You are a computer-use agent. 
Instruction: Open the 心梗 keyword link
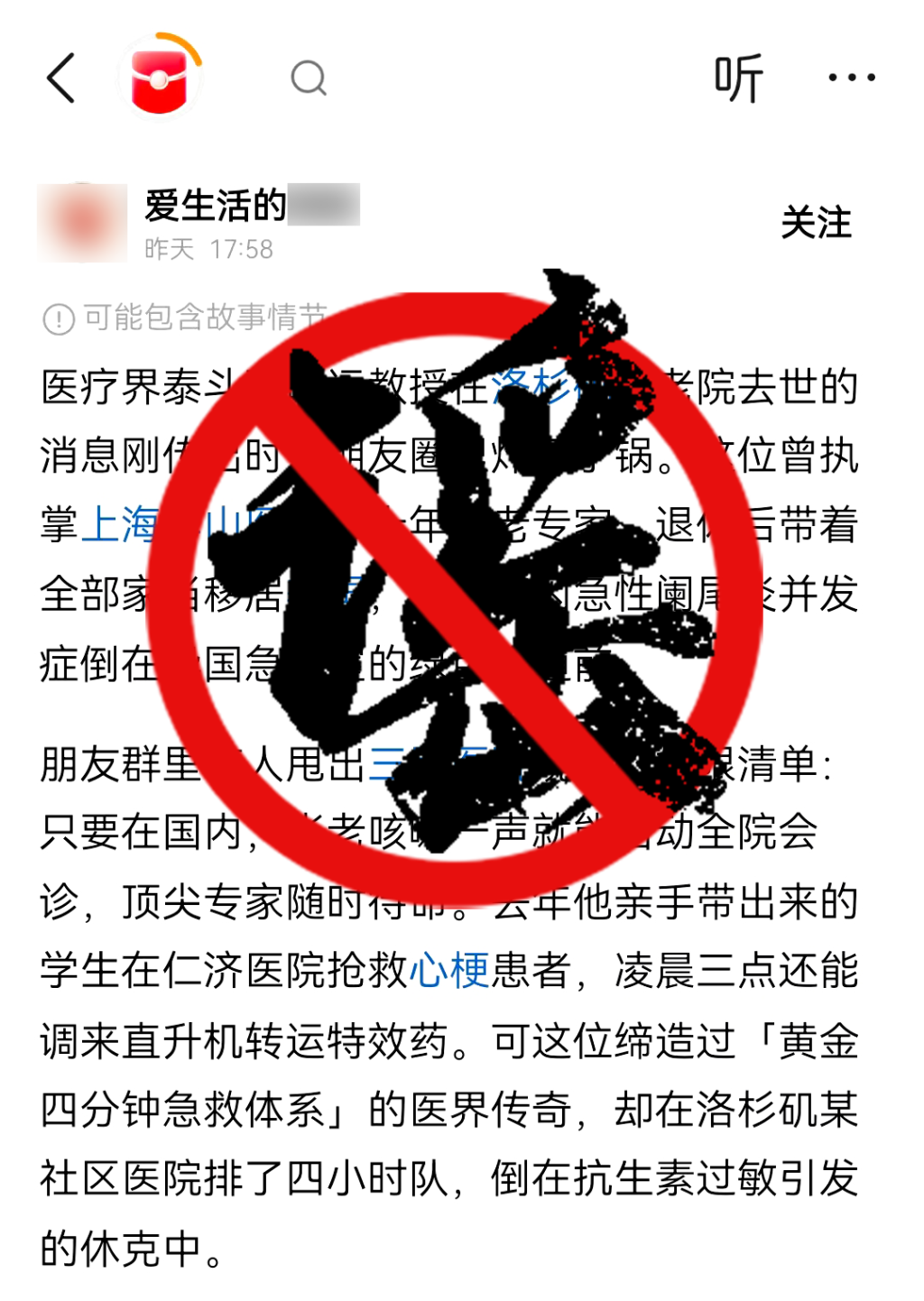point(449,971)
